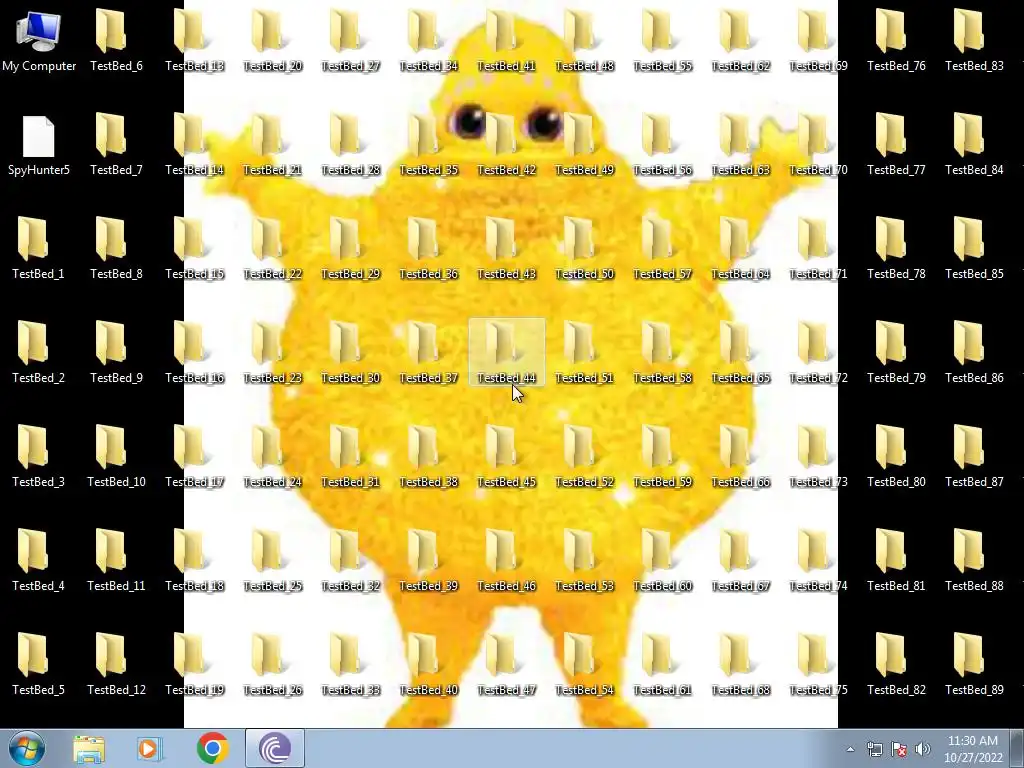Launch Windows Media Player from the taskbar
Viewport: 1024px width, 768px height.
click(150, 748)
